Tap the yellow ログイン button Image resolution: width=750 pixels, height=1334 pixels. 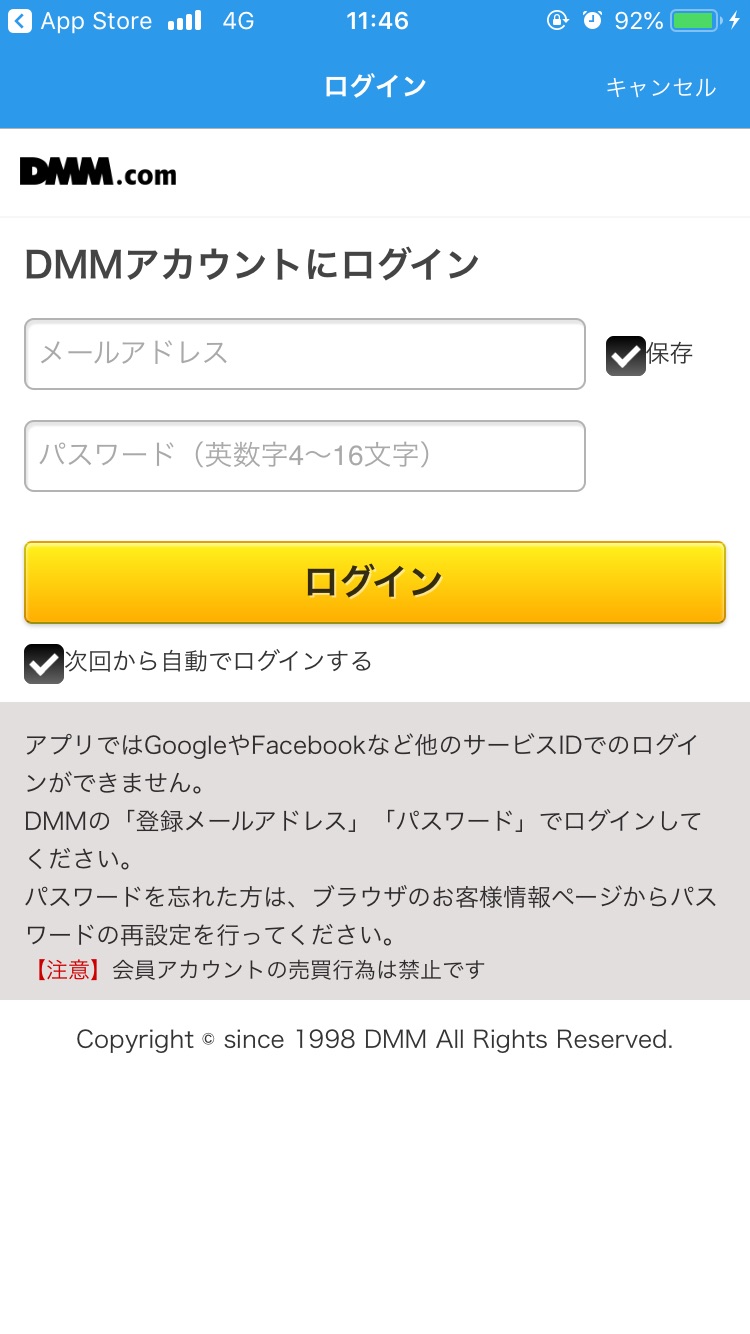[x=374, y=582]
